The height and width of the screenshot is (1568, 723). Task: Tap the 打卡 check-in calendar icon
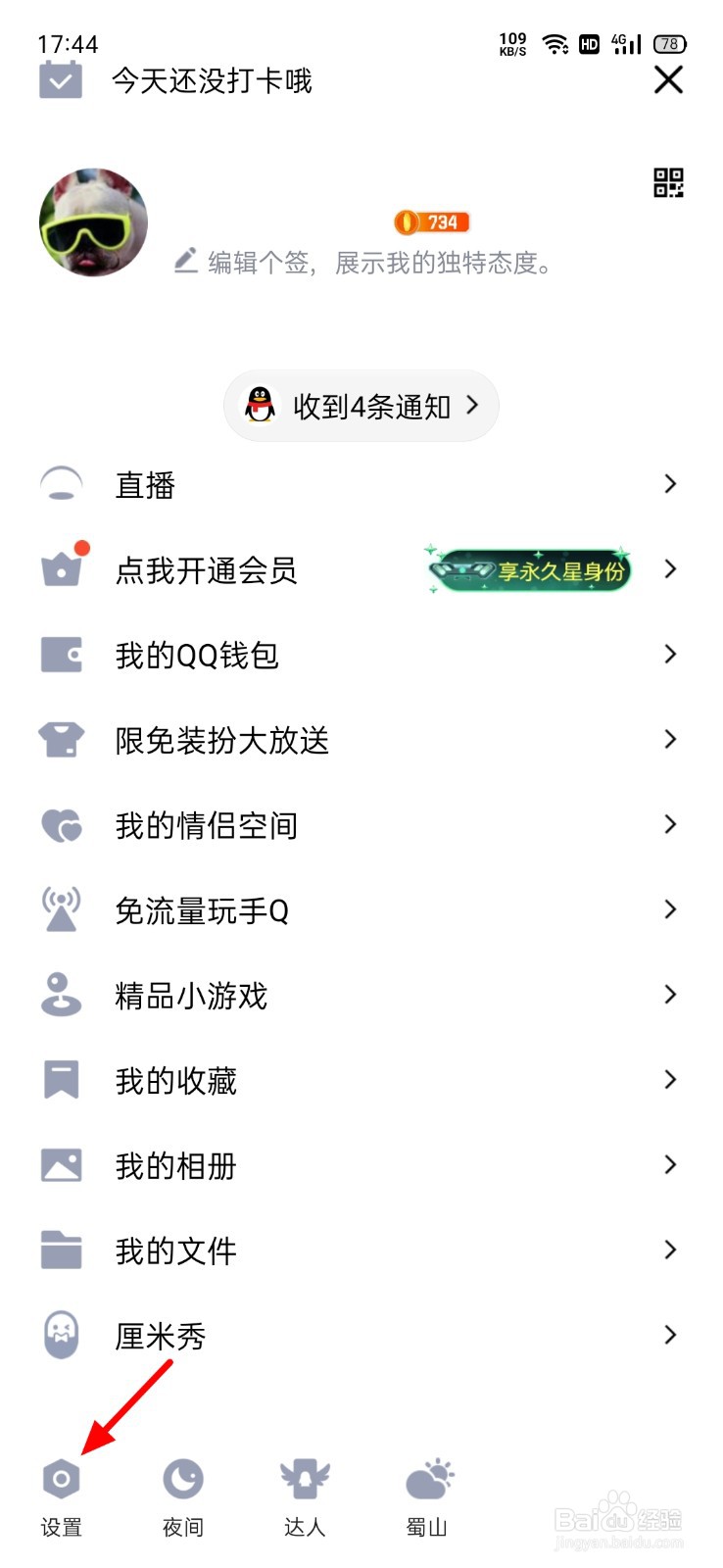tap(61, 80)
